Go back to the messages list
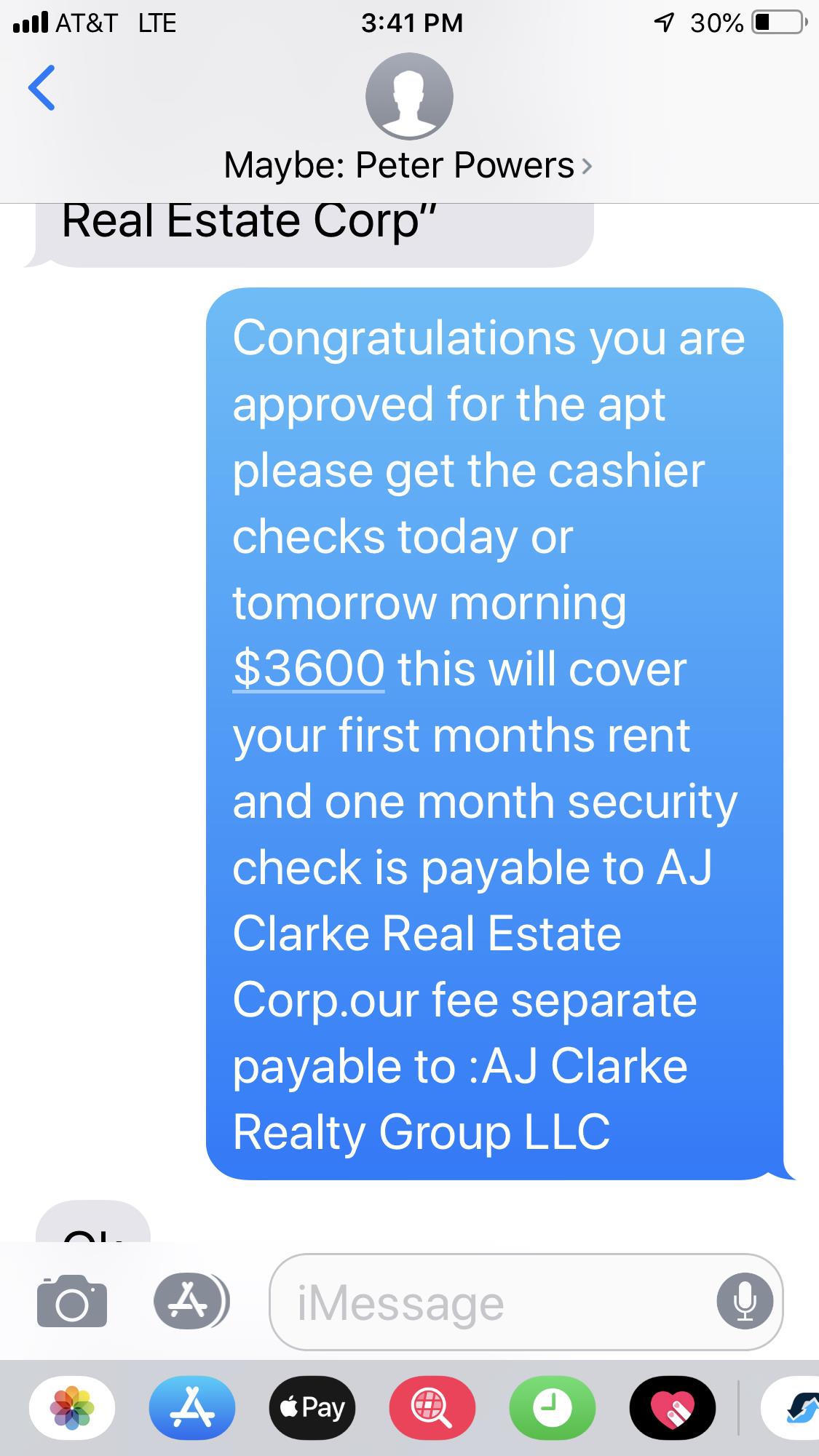The width and height of the screenshot is (819, 1456). 41,88
